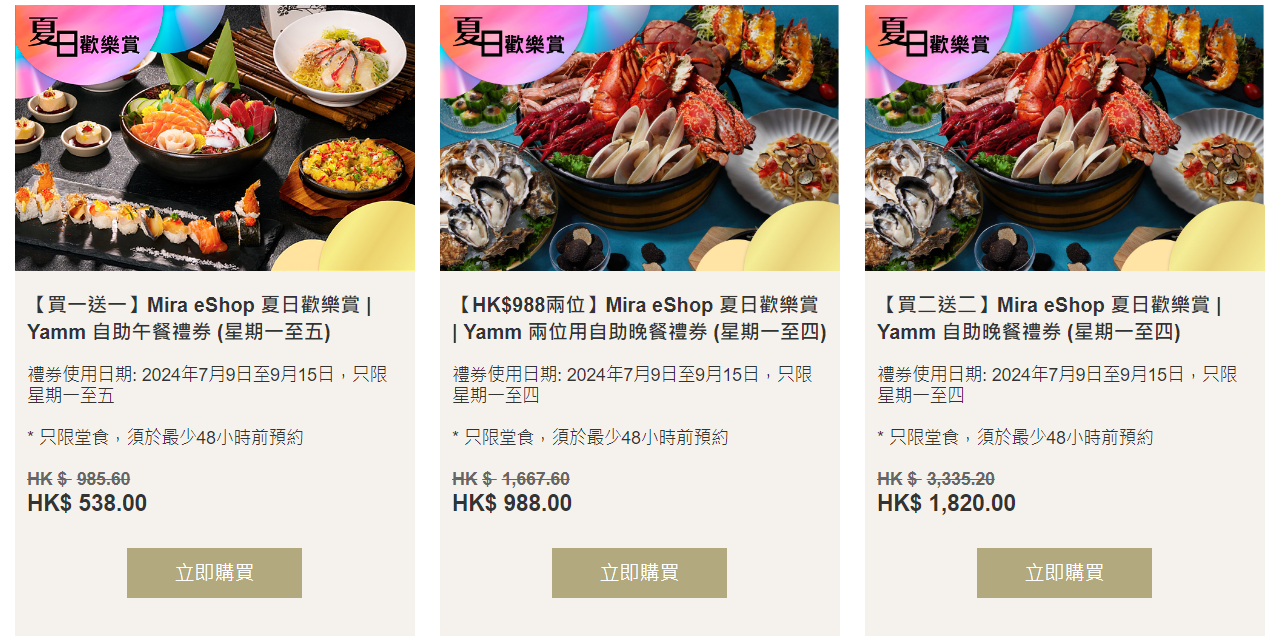Open the 【買二送二】自助晚餐禮券 title

(1049, 318)
